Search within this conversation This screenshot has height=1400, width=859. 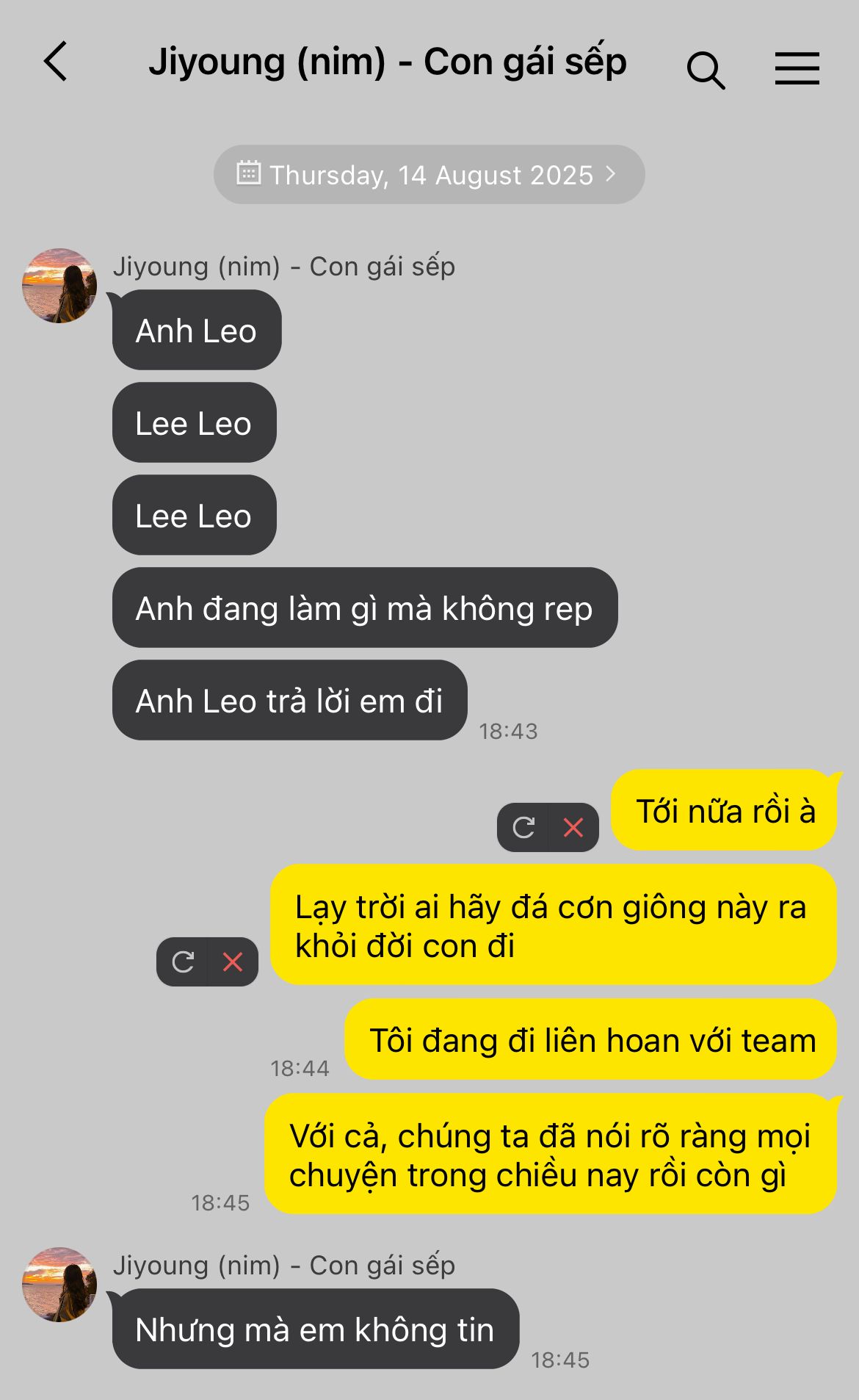point(706,71)
